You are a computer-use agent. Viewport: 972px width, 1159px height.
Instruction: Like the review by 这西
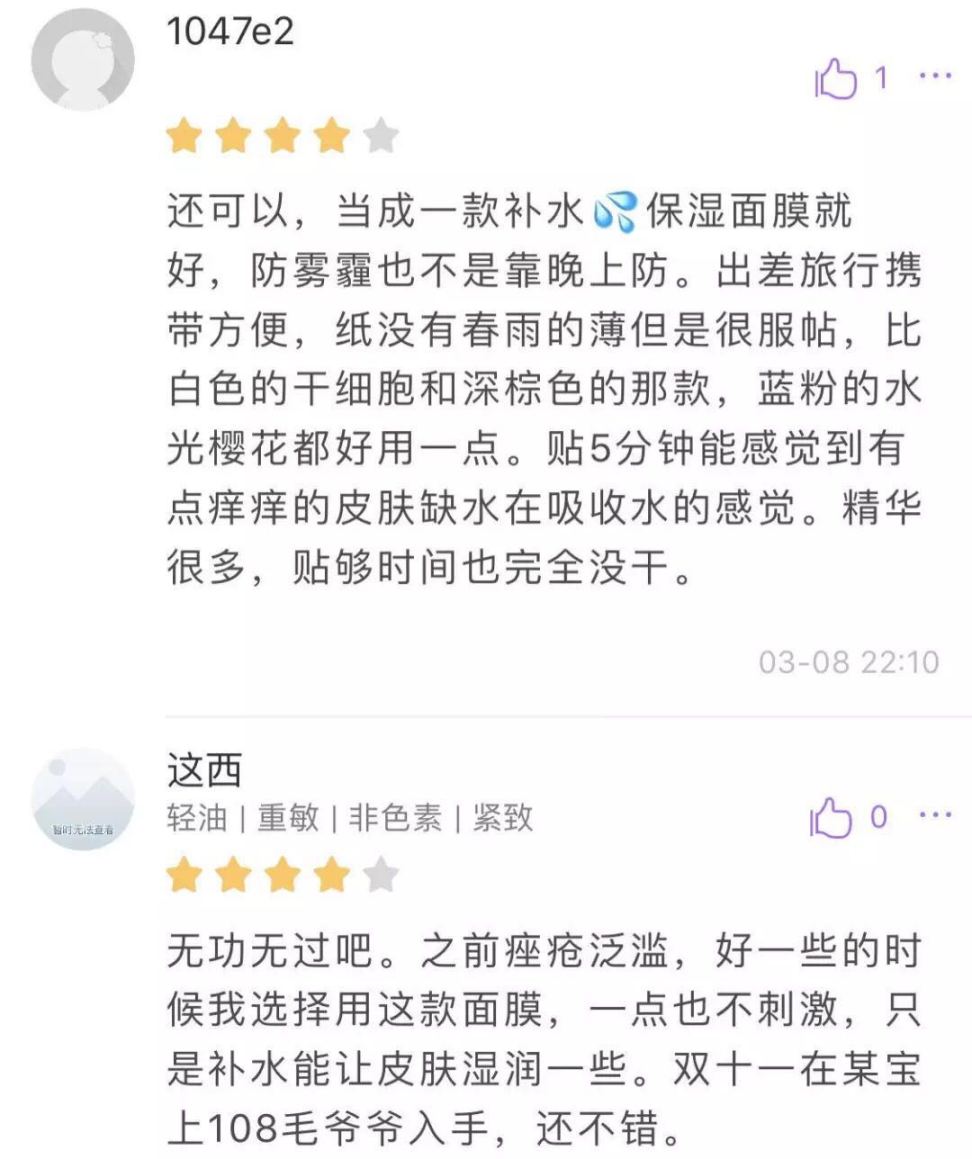coord(830,819)
